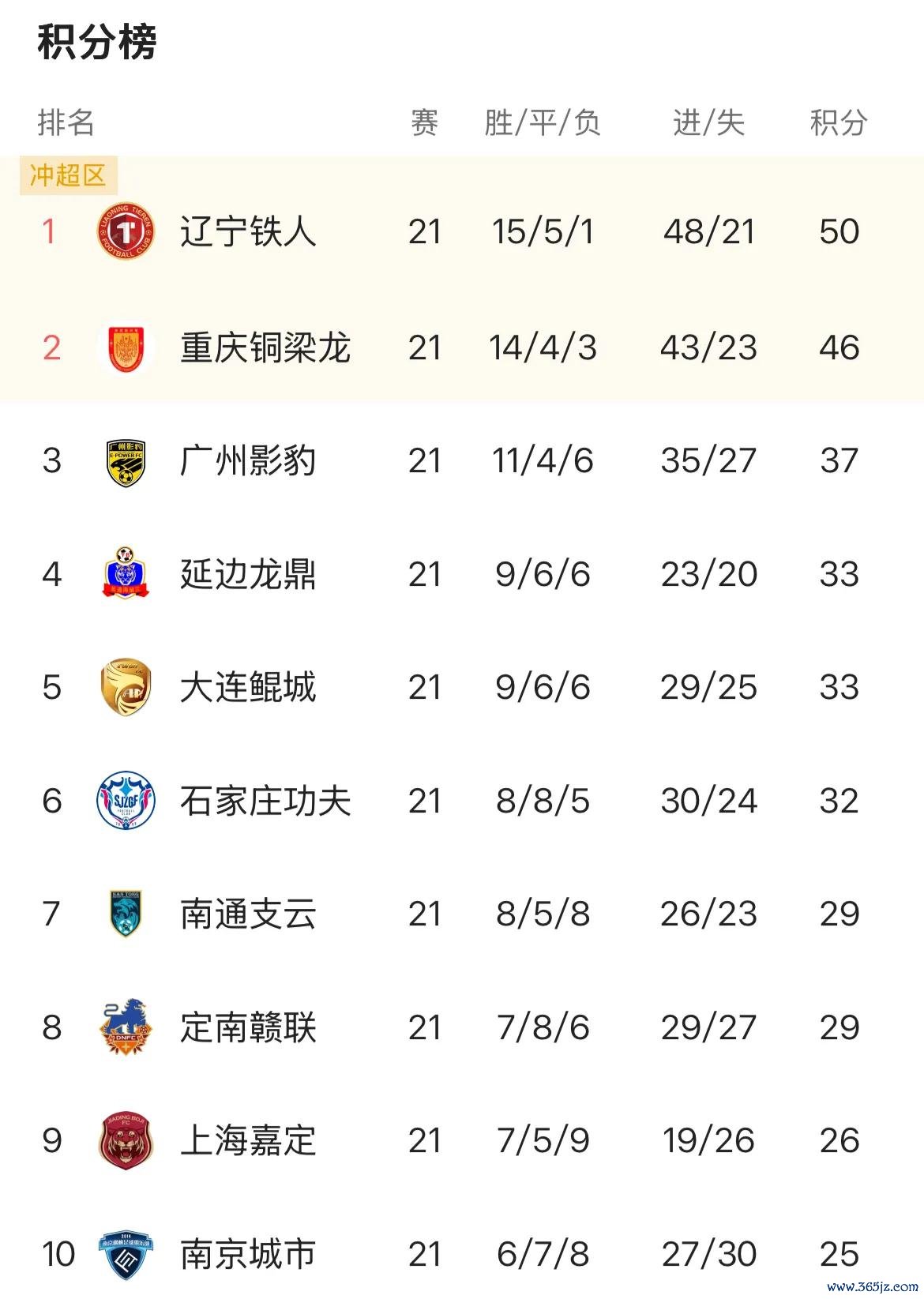924x1299 pixels.
Task: Open 石家庄功夫 team details
Action: tap(265, 801)
